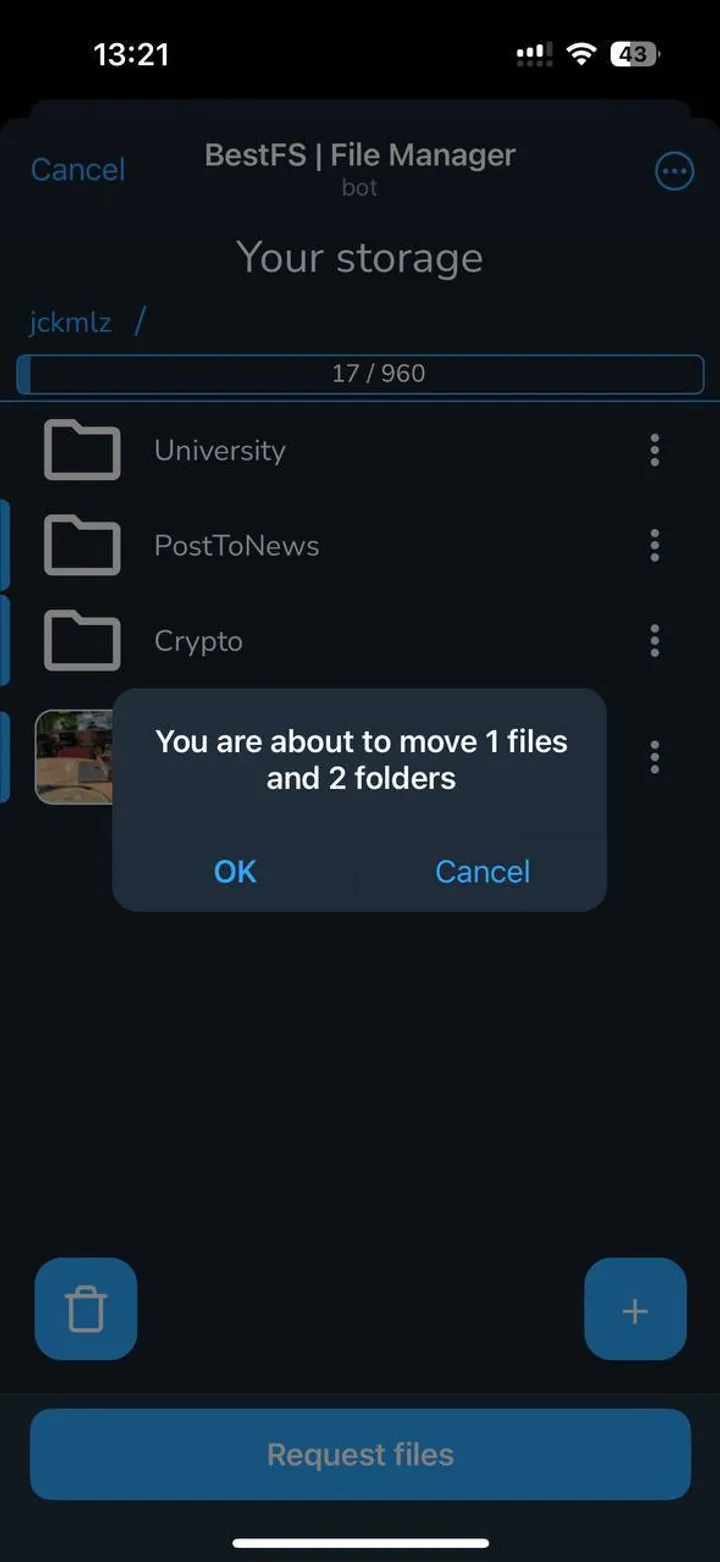Open the University folder icon
This screenshot has width=720, height=1562.
81,450
